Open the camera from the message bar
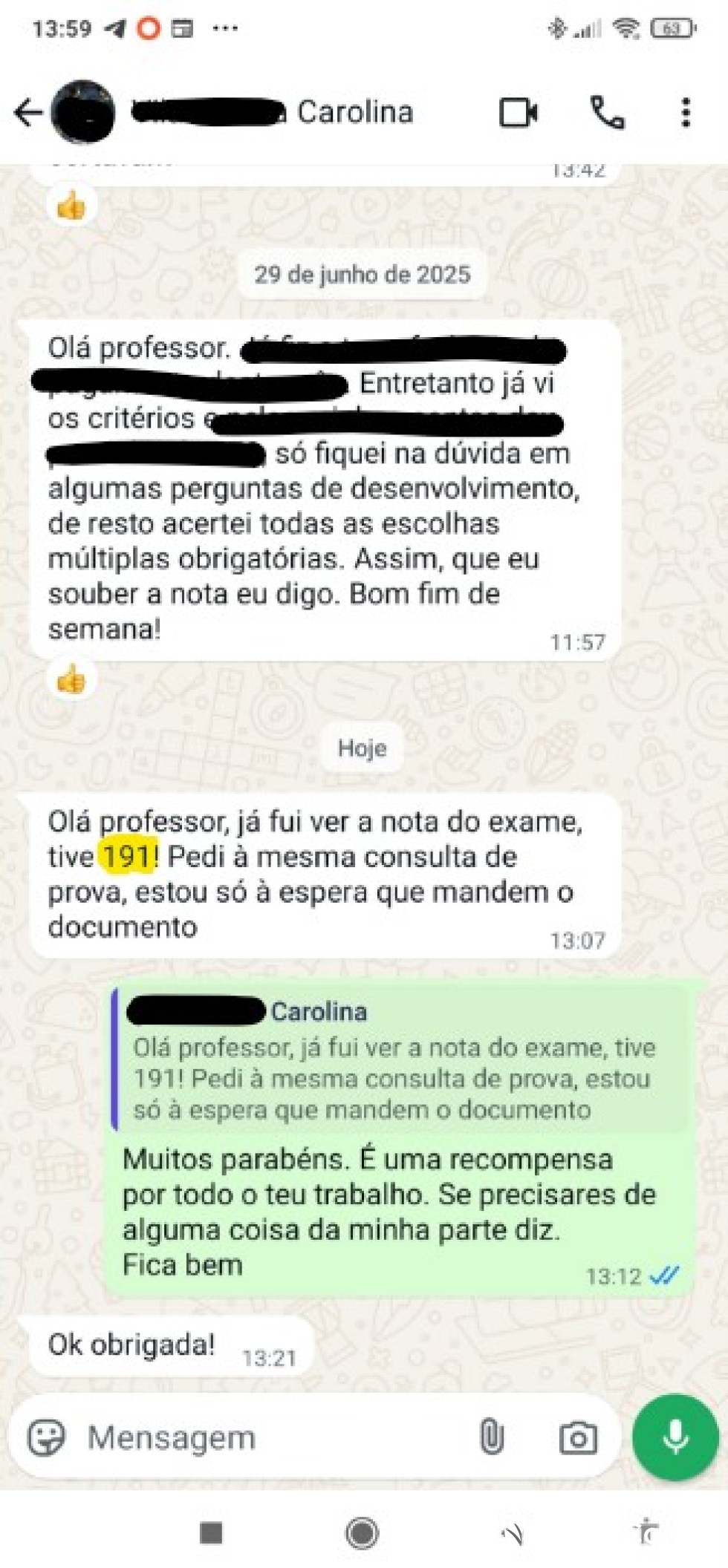Image resolution: width=728 pixels, height=1568 pixels. (578, 1437)
